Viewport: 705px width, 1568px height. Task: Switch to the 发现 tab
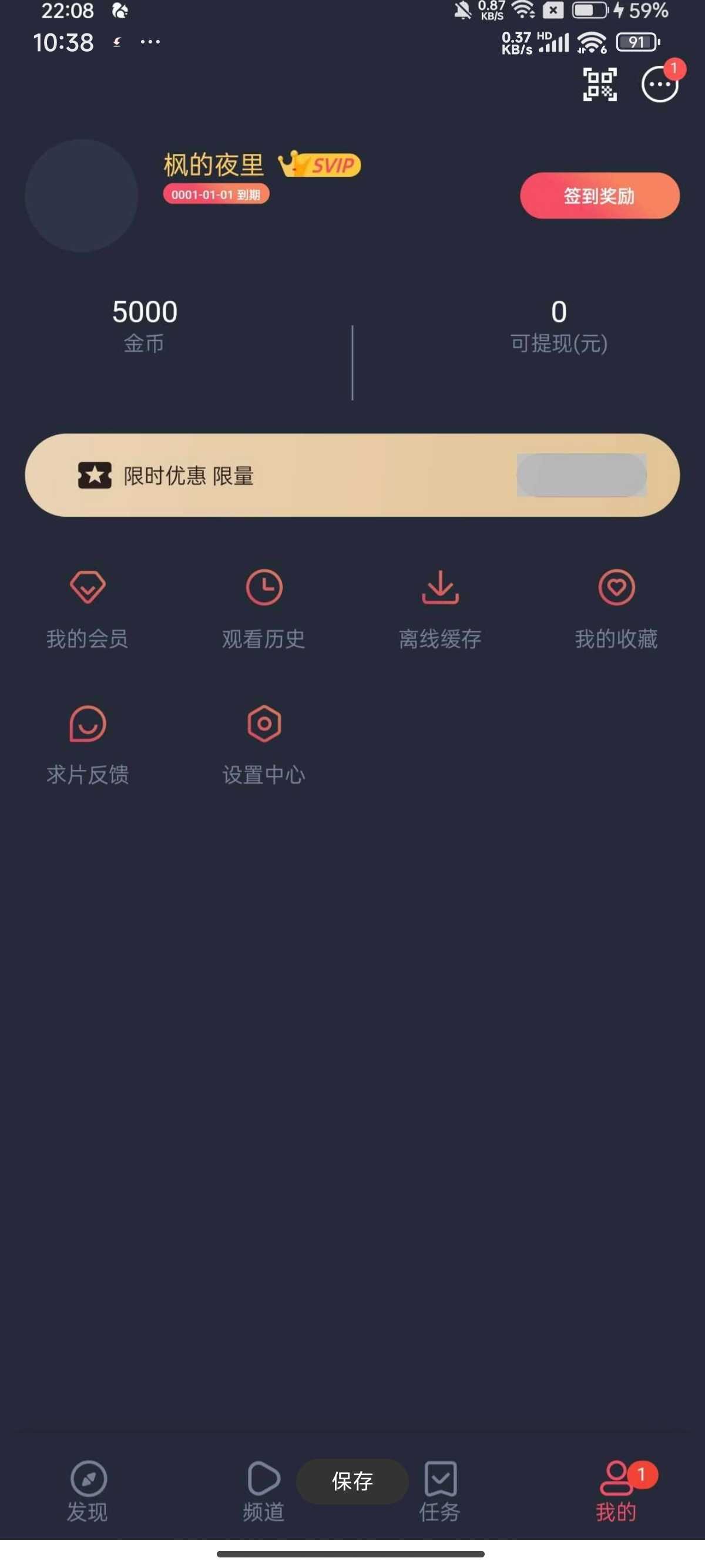coord(88,1492)
